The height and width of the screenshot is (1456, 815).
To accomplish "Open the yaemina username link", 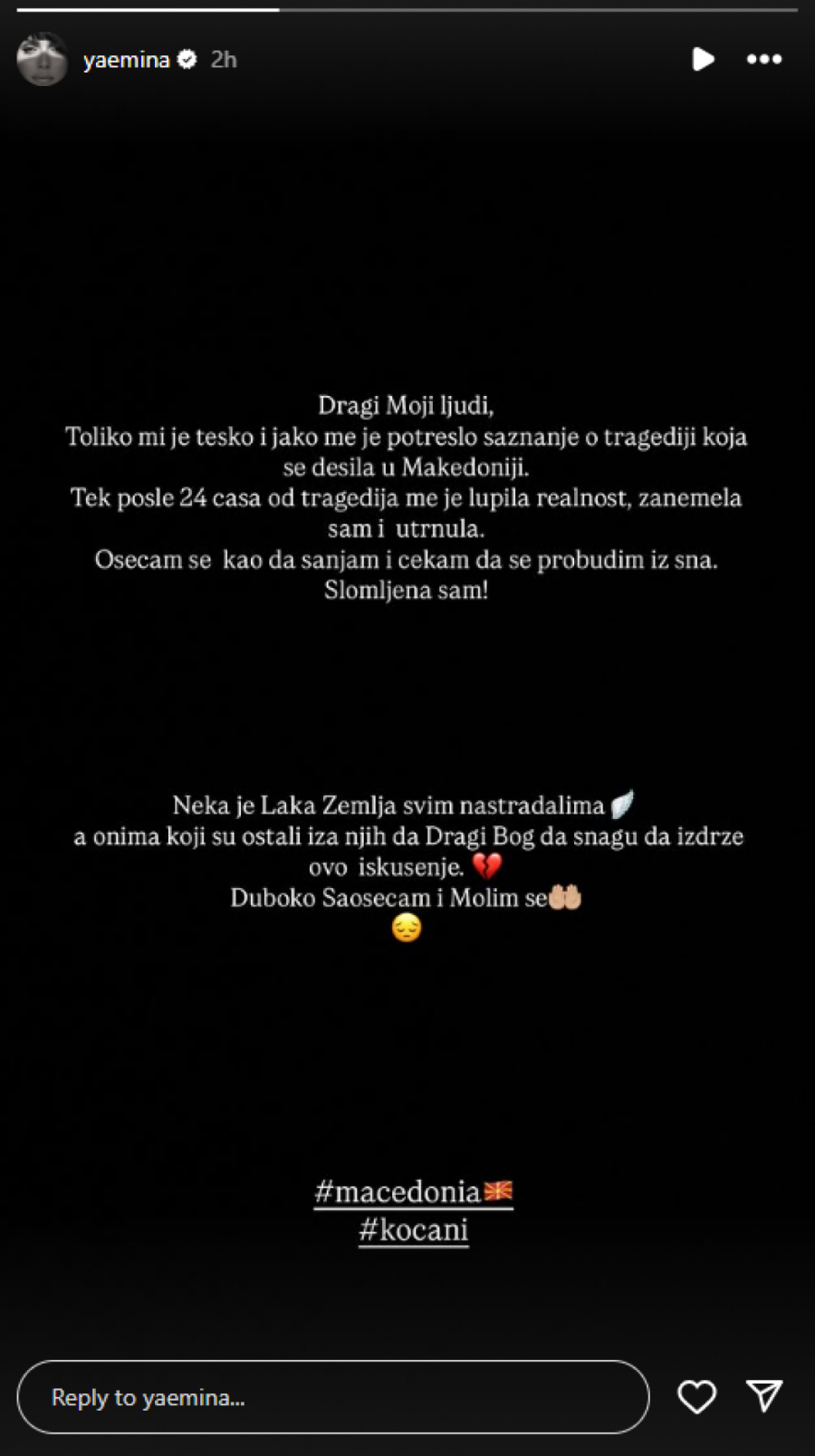I will click(126, 60).
